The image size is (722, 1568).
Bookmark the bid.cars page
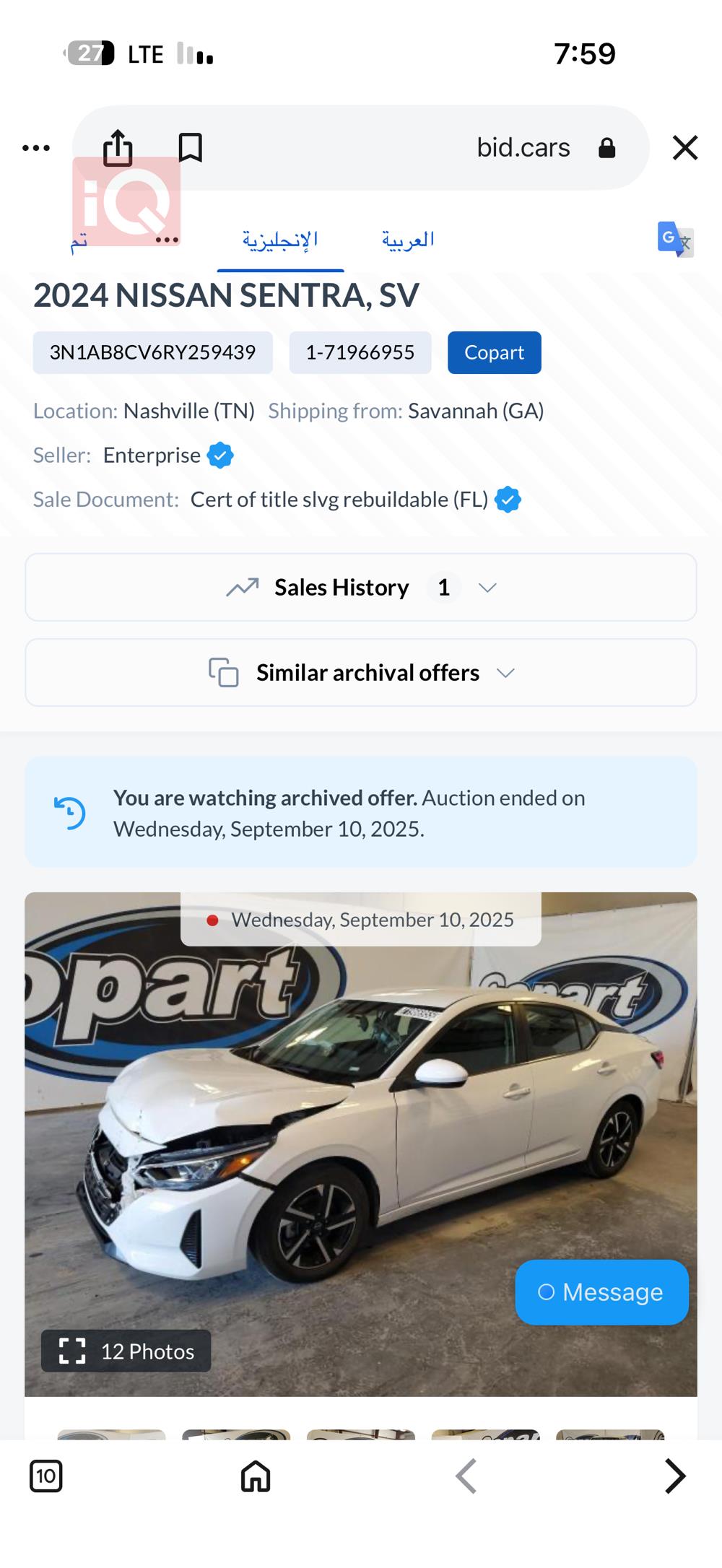coord(191,148)
